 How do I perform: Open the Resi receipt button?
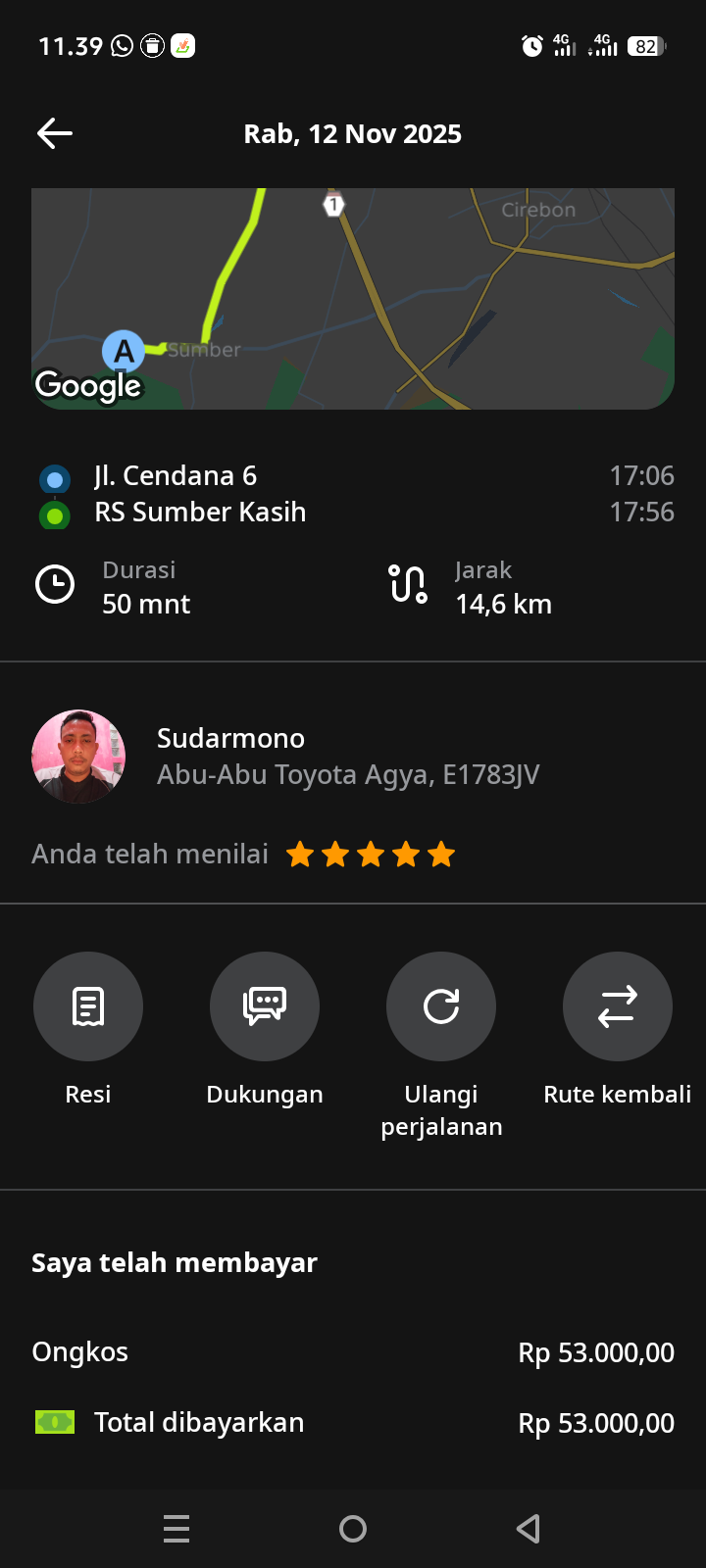click(x=88, y=1006)
